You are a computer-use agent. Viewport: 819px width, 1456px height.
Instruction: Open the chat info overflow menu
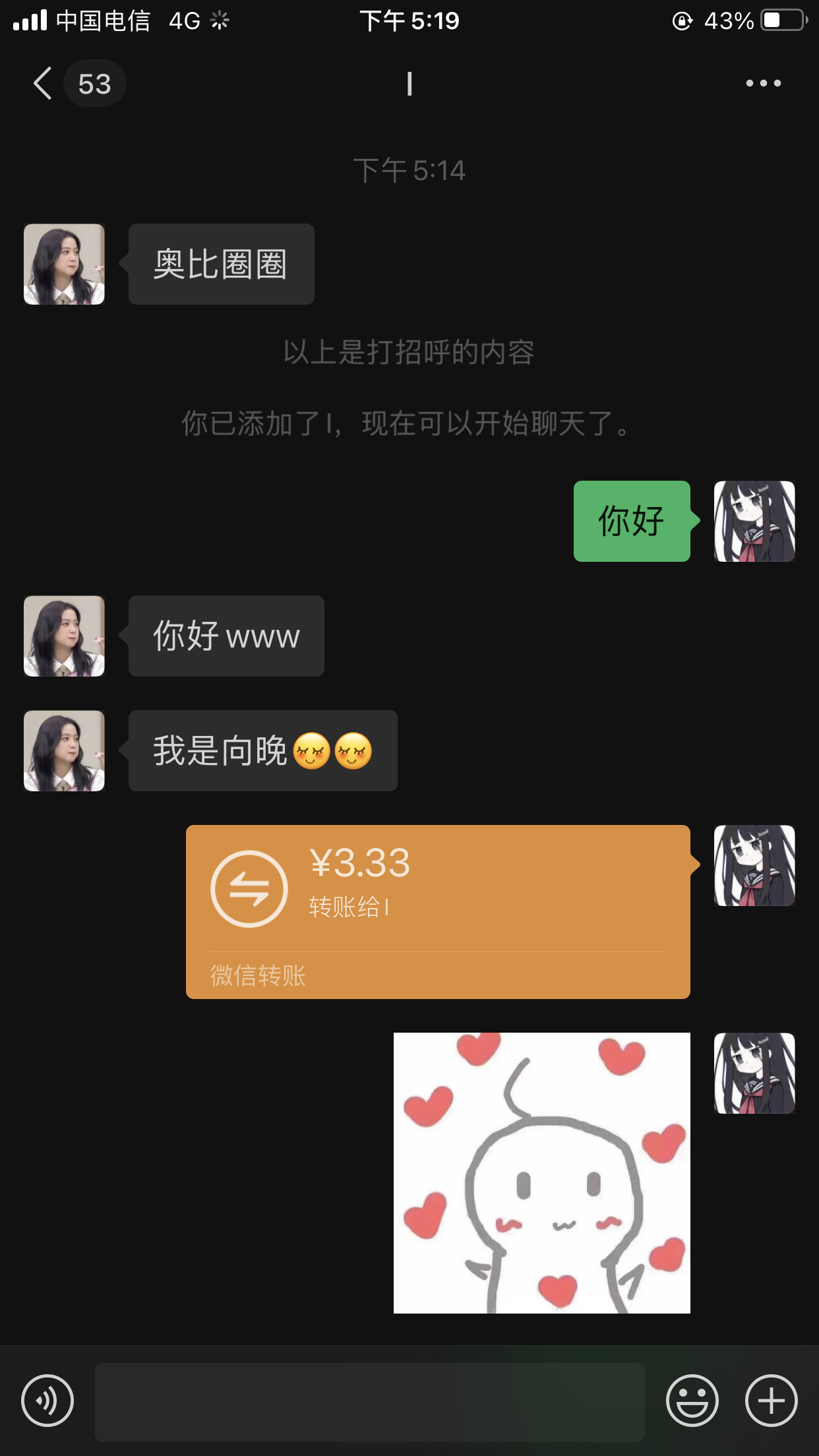tap(763, 84)
